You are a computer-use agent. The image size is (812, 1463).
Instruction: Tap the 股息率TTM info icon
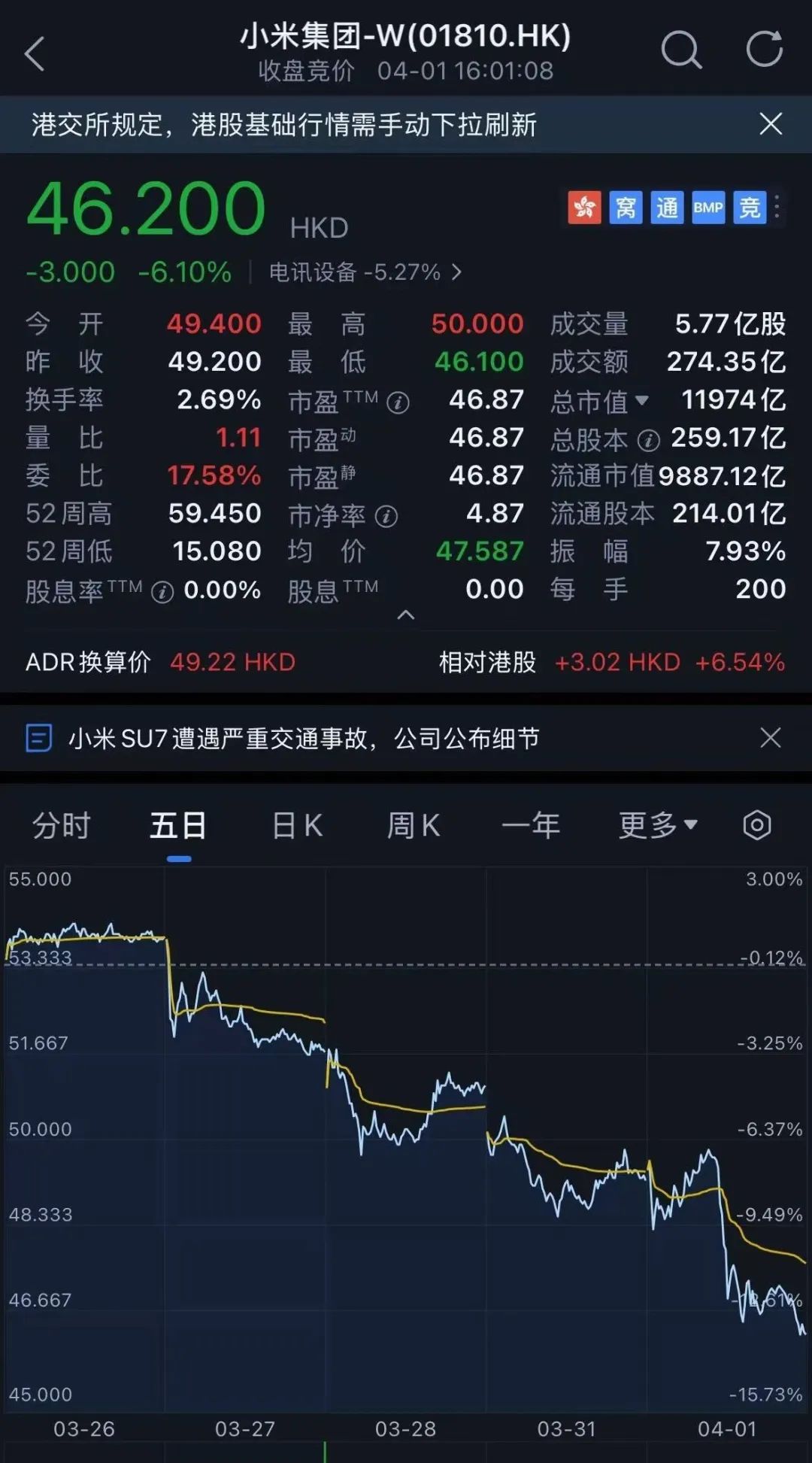pyautogui.click(x=162, y=593)
